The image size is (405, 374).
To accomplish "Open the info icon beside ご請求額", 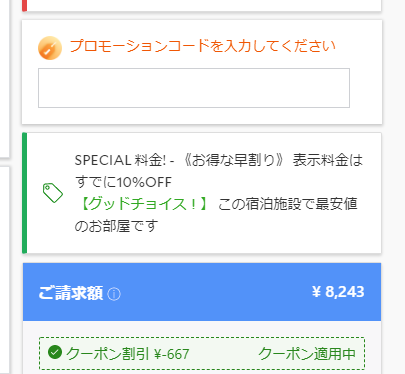I will click(114, 294).
